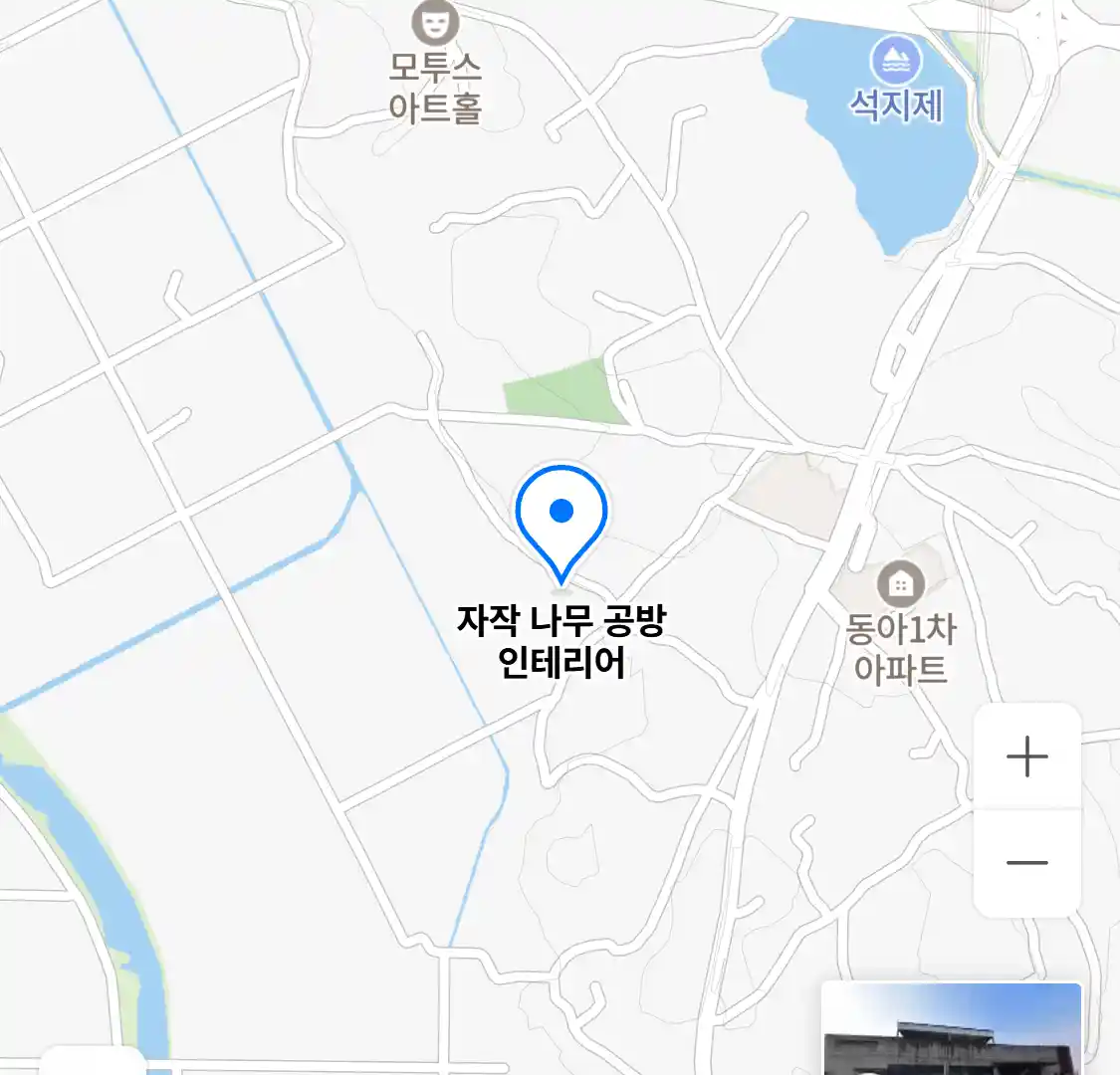
Task: Zoom in on the map
Action: point(1026,757)
